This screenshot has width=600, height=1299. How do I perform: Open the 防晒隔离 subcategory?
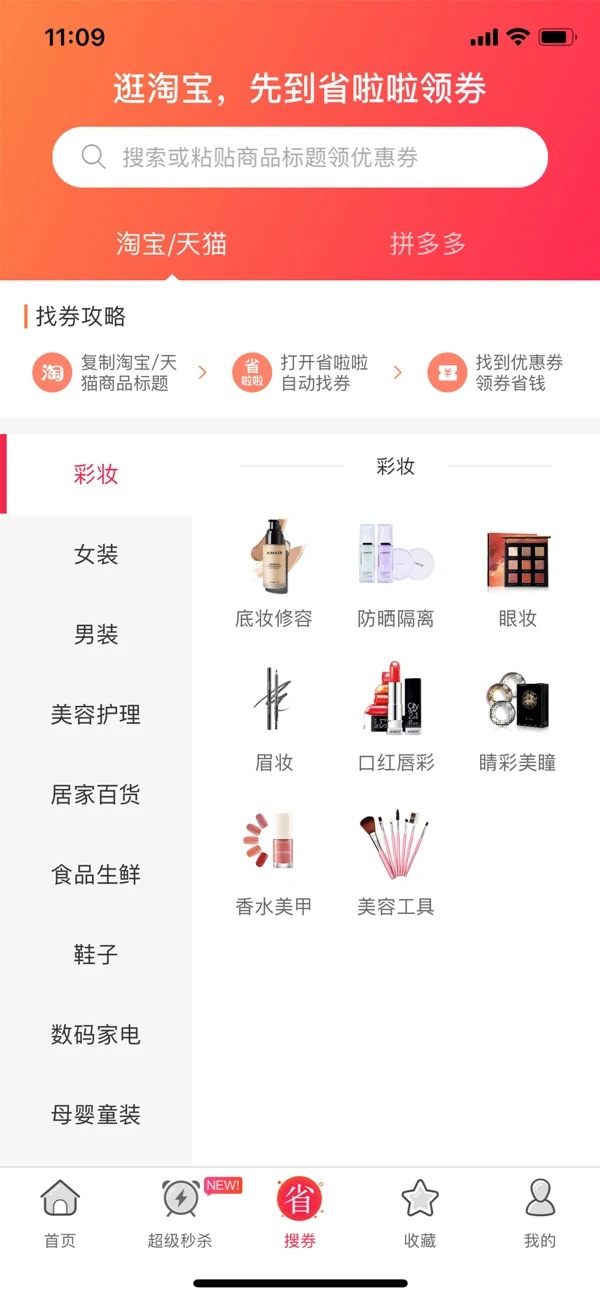click(x=396, y=572)
